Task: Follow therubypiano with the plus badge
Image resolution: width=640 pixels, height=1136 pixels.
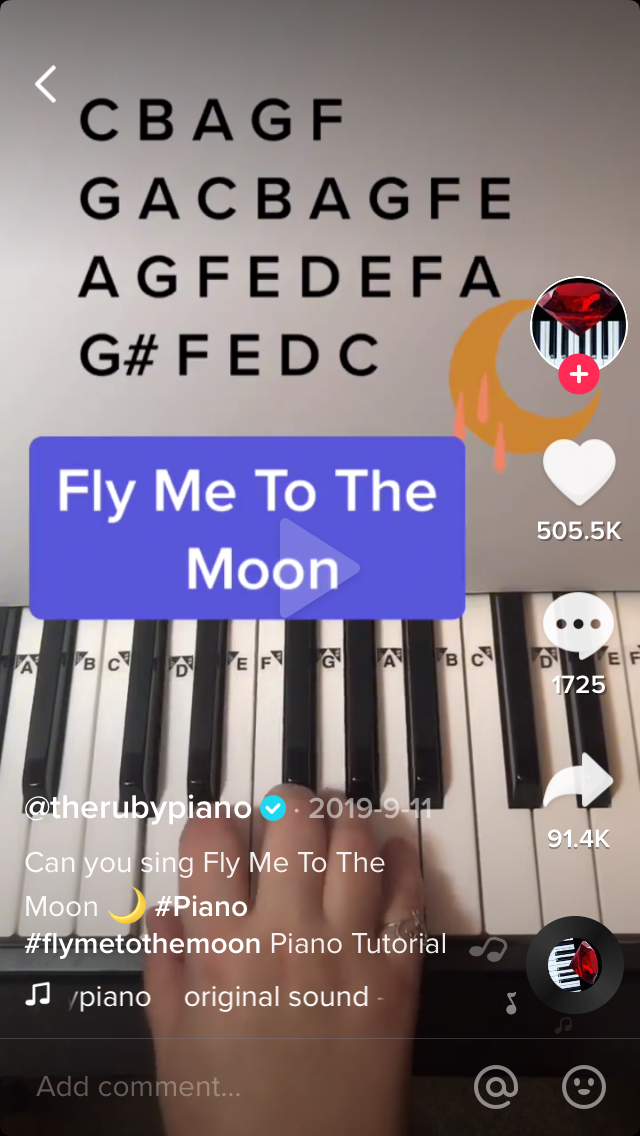Action: click(578, 375)
